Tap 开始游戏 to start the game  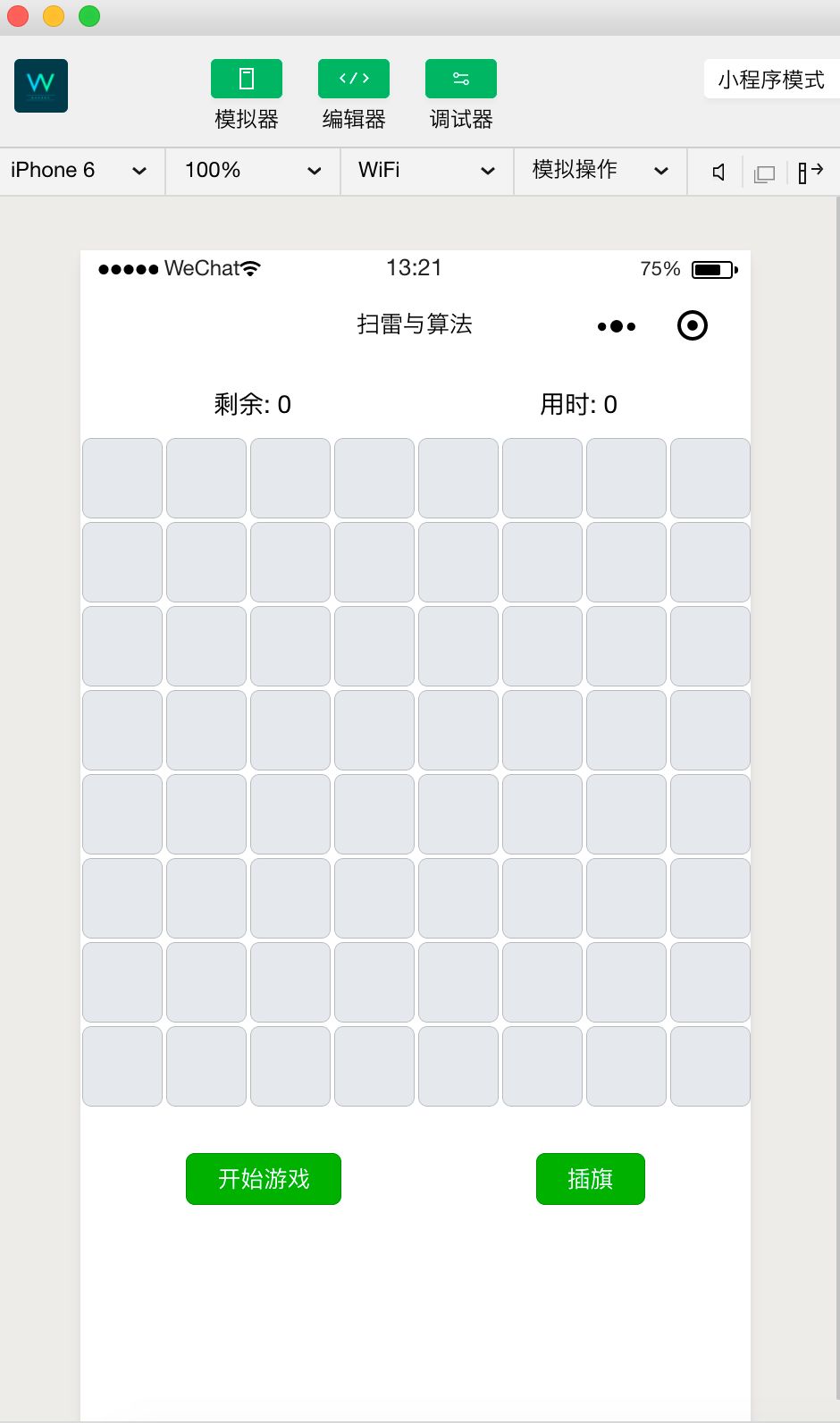[264, 1179]
